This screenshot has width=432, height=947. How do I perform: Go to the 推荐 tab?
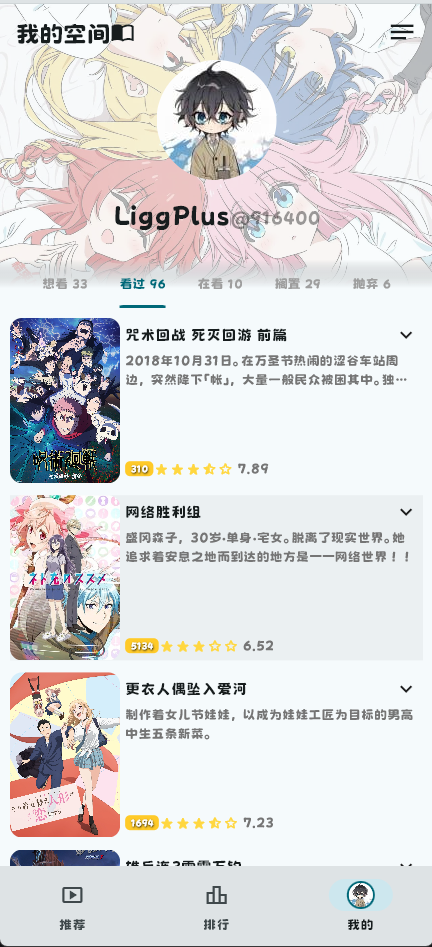click(72, 907)
